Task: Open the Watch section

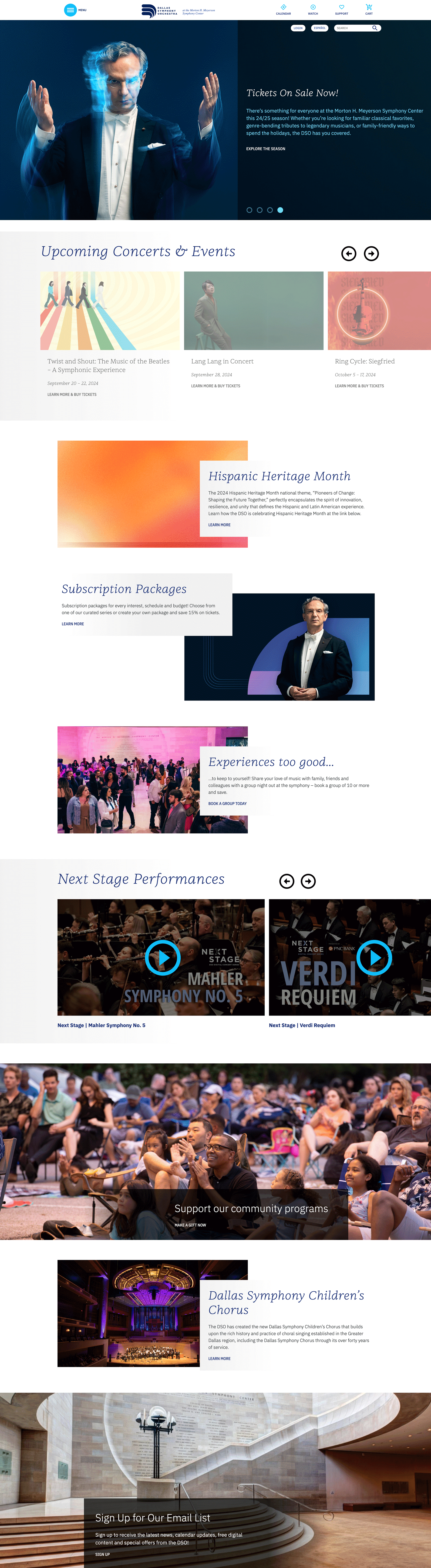Action: coord(313,9)
